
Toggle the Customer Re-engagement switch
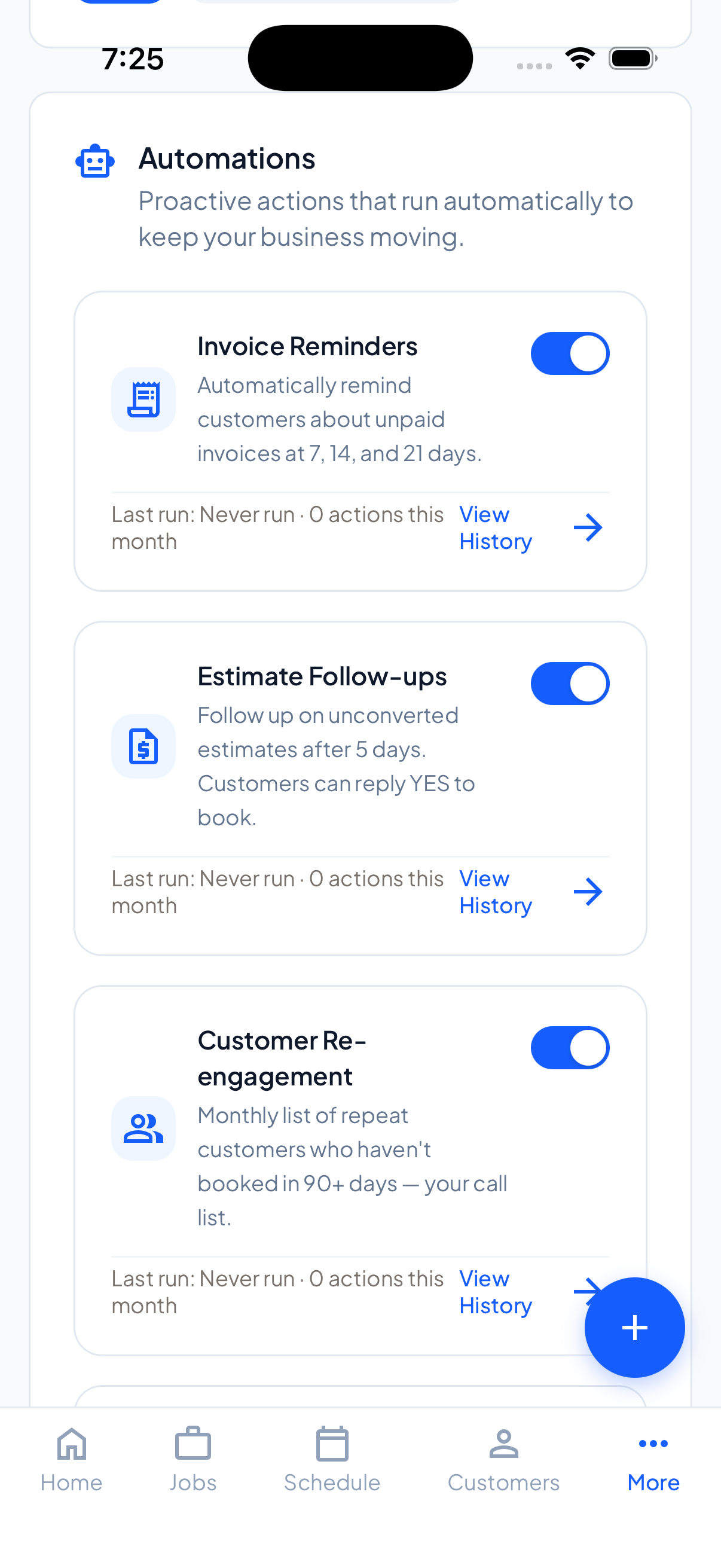coord(570,1048)
